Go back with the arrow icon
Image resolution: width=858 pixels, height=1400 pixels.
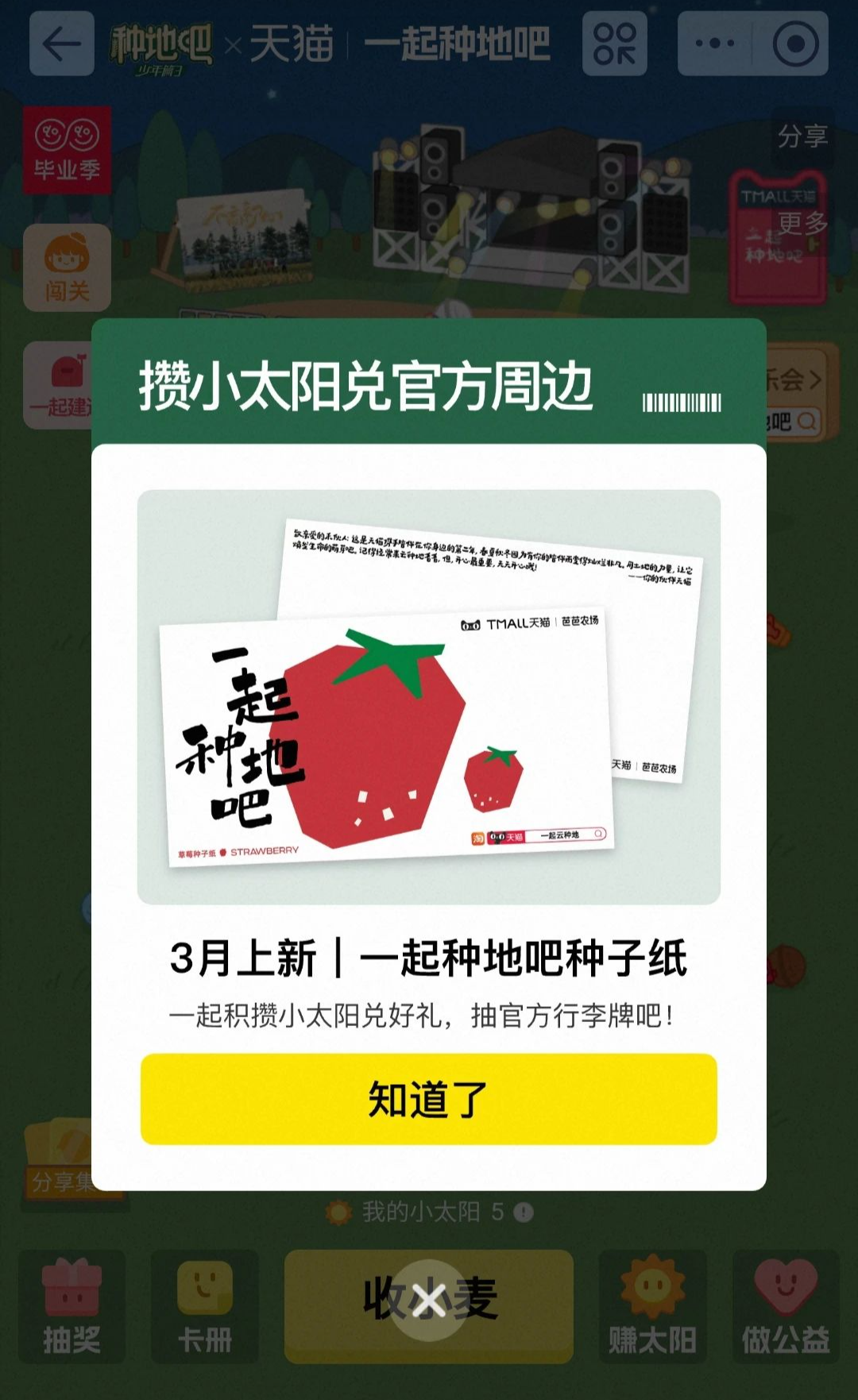pyautogui.click(x=62, y=44)
